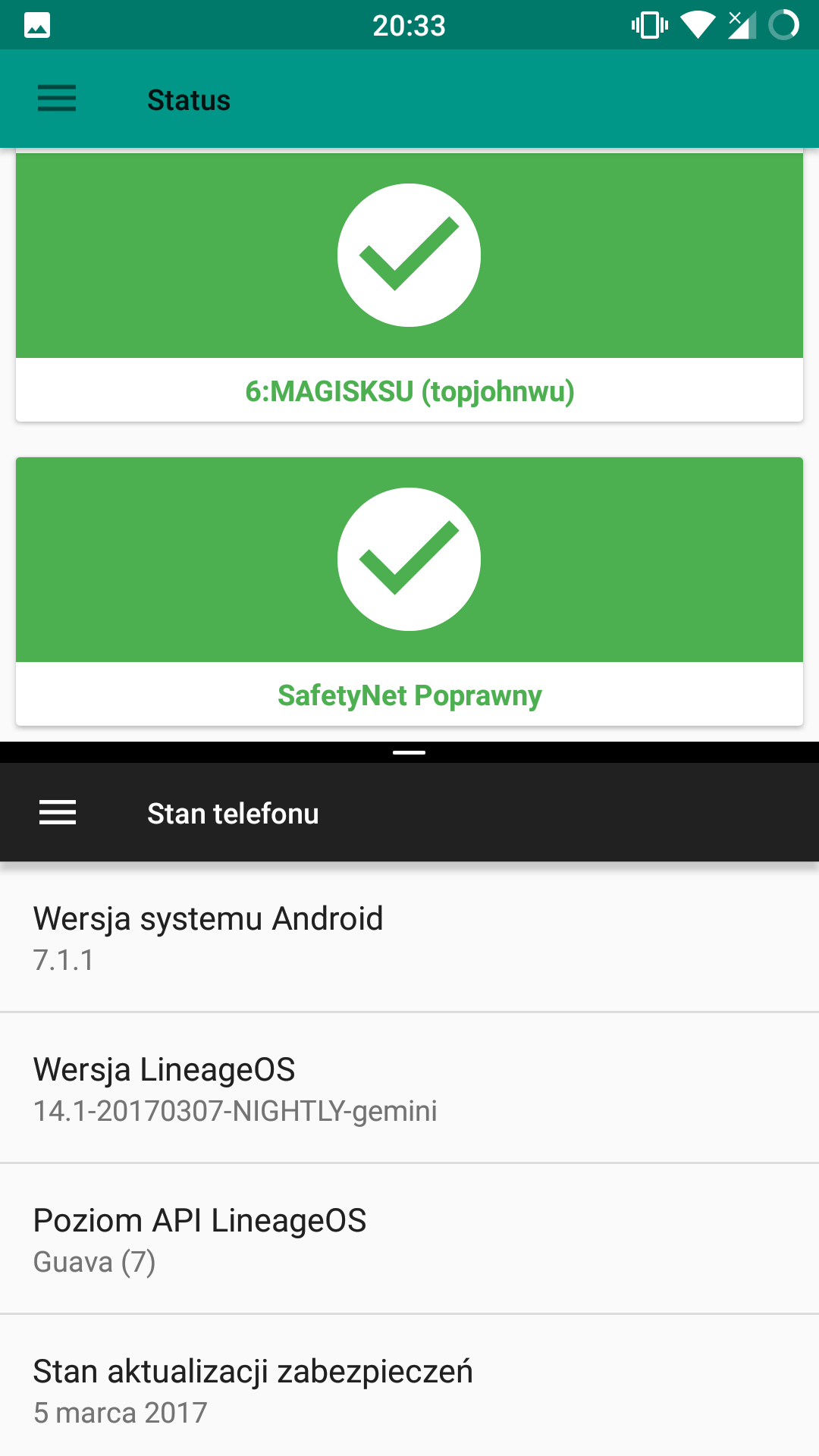Tap the split-screen divider handle
819x1456 pixels.
tap(409, 752)
